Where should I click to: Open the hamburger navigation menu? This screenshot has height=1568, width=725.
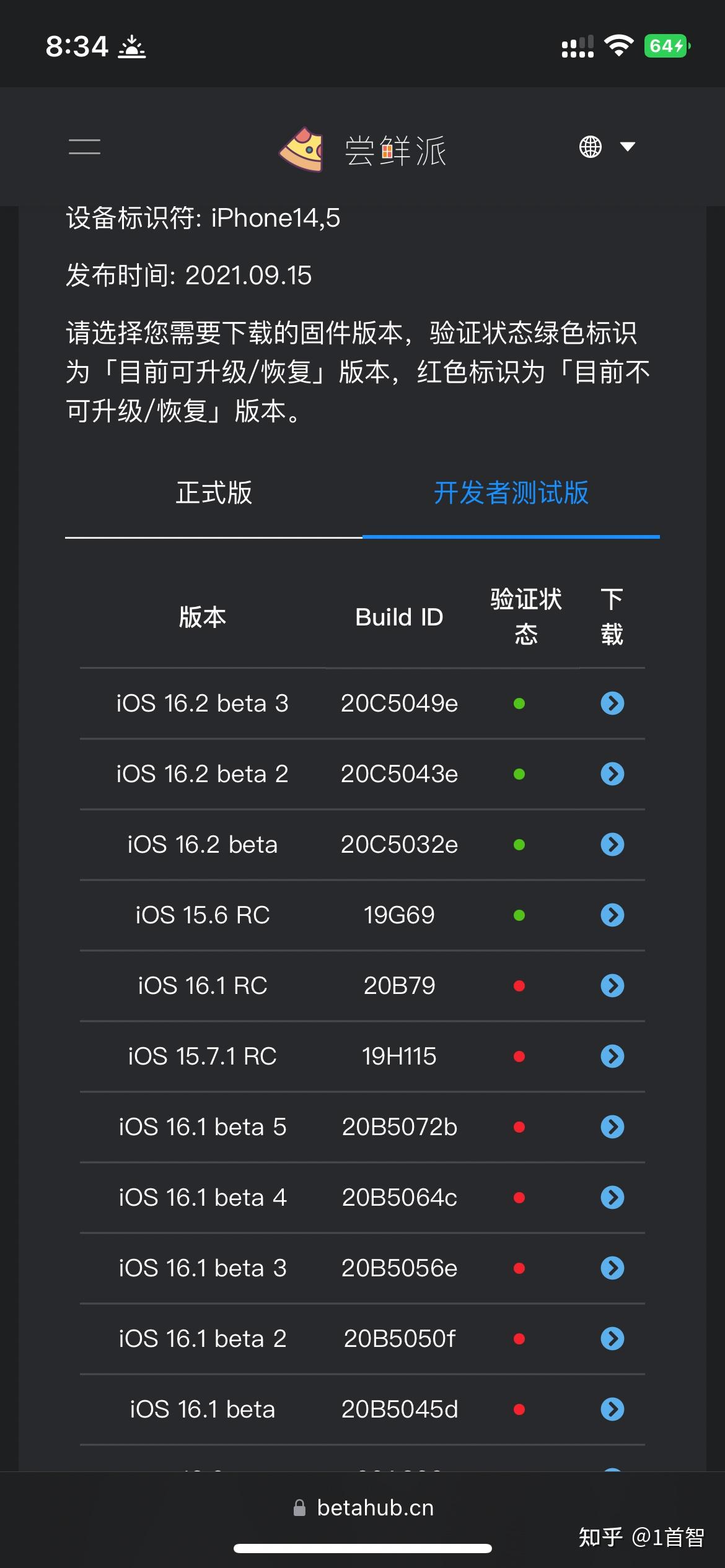click(86, 147)
